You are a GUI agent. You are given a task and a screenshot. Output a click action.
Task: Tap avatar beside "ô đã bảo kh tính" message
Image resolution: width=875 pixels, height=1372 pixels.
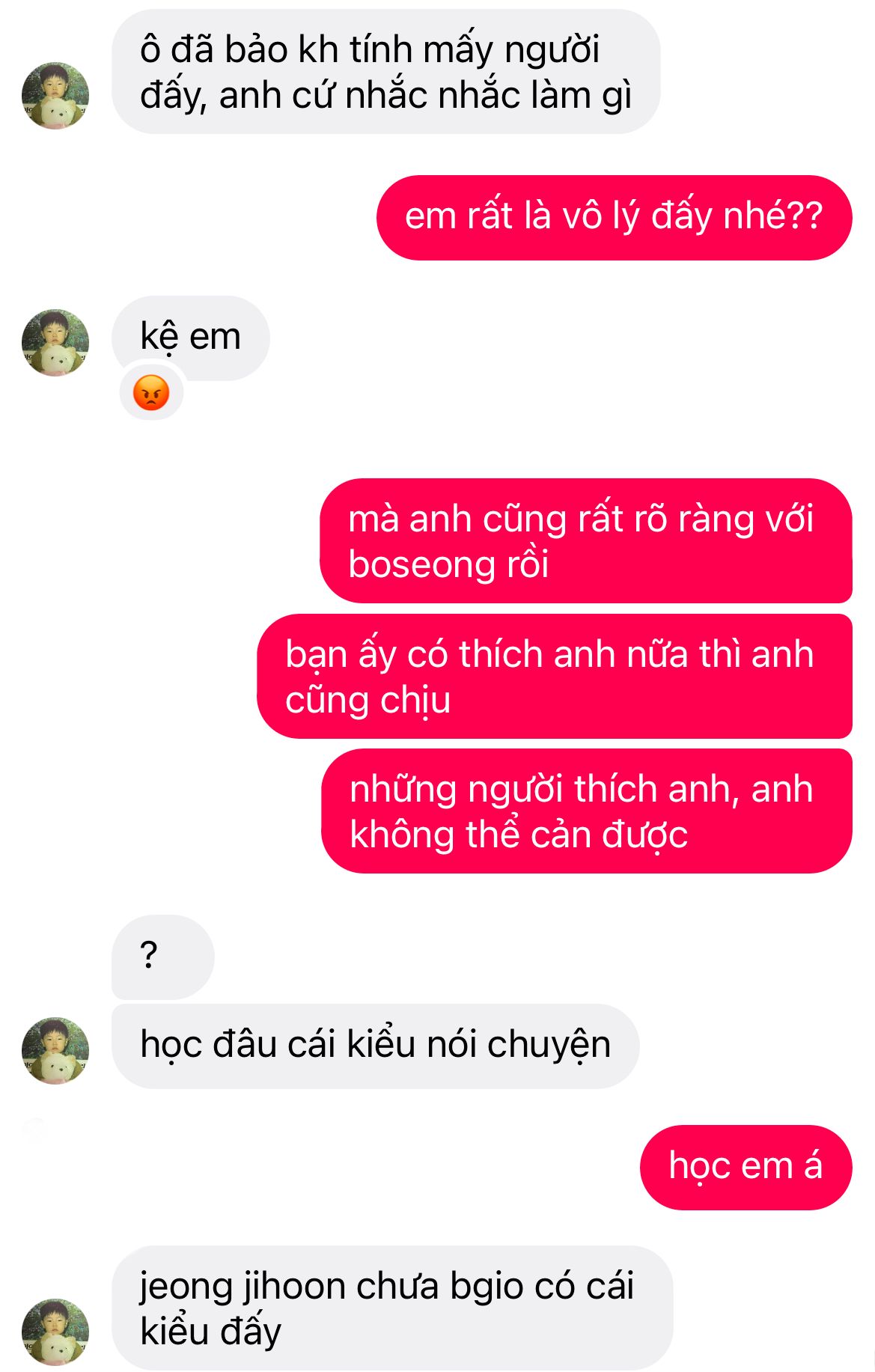coord(55,96)
